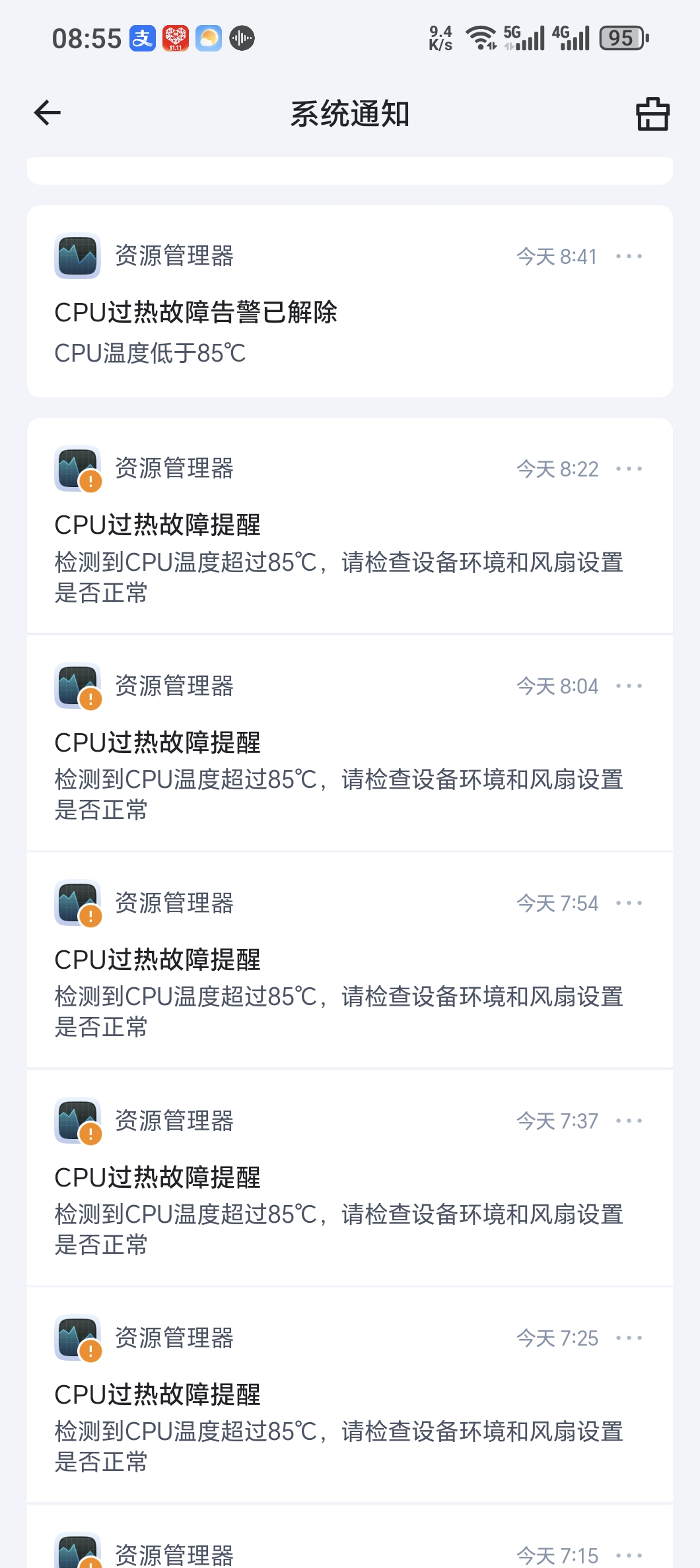Tap the clear notifications icon in header

tap(652, 114)
